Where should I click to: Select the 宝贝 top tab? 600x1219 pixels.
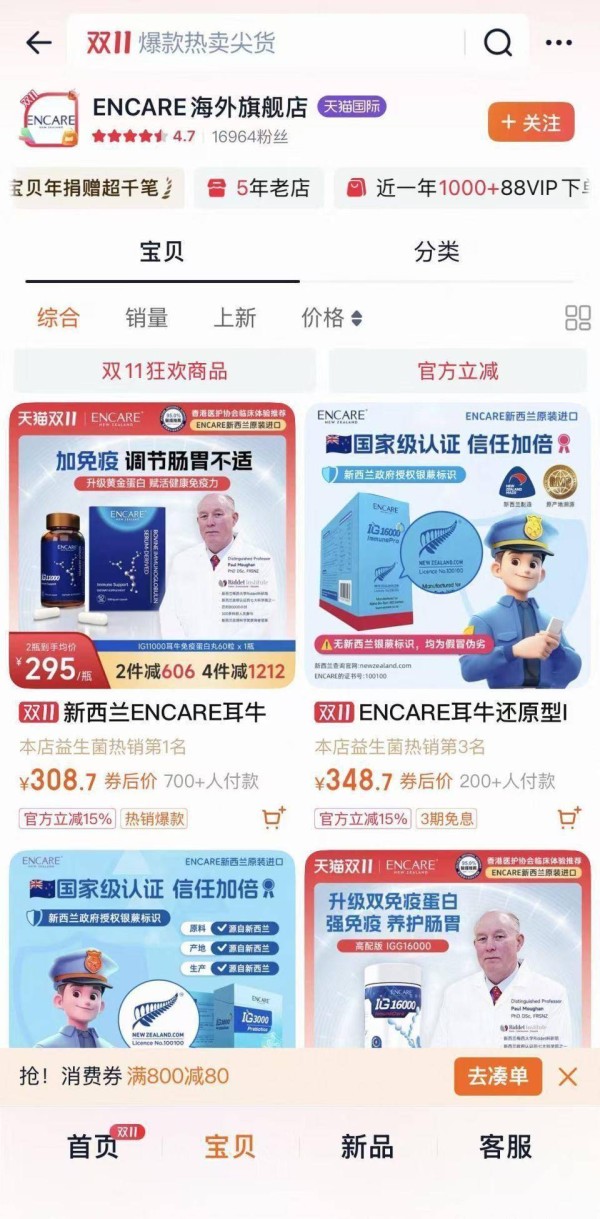161,252
